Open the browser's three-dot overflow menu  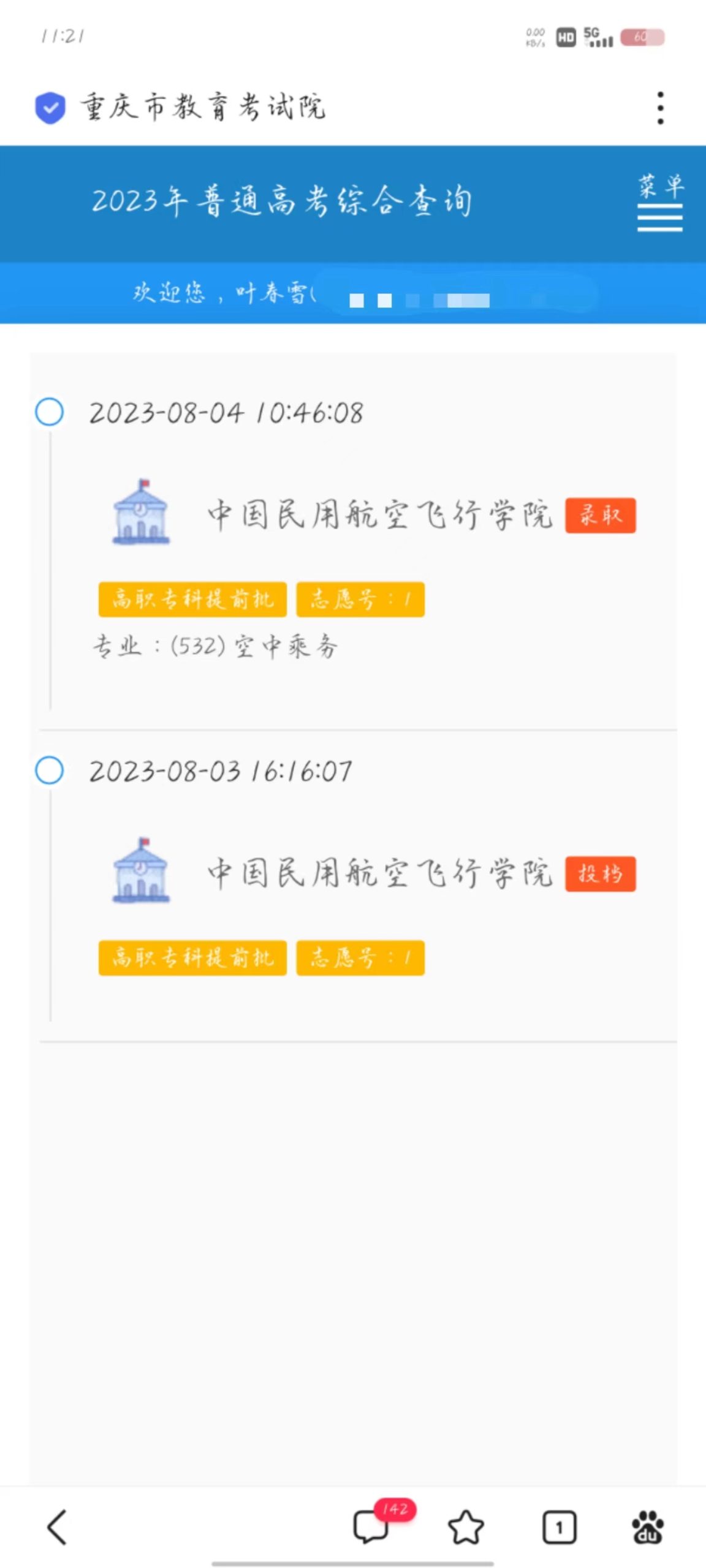[660, 108]
